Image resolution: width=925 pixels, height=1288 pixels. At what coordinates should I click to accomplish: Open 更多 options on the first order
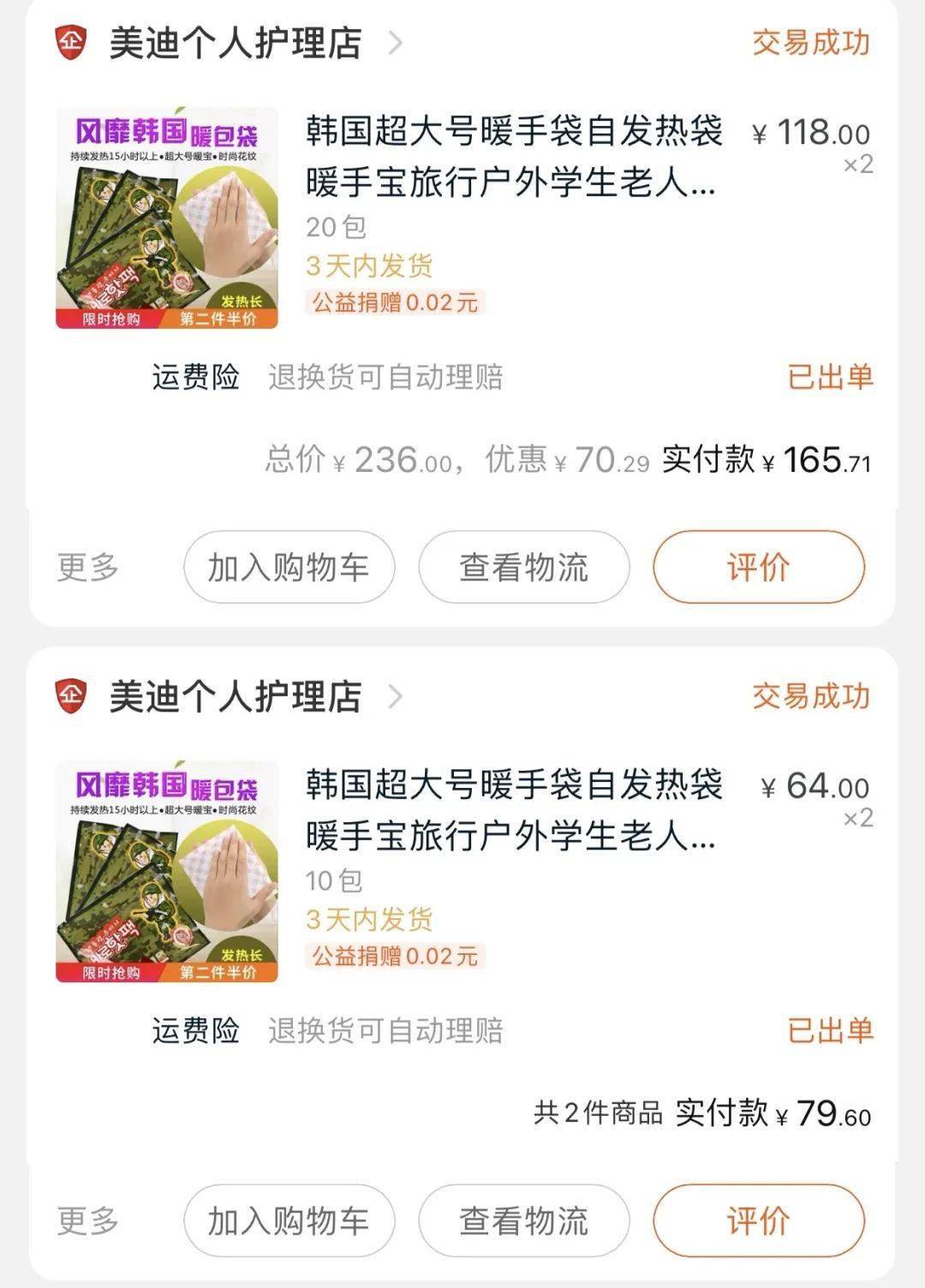pyautogui.click(x=86, y=565)
